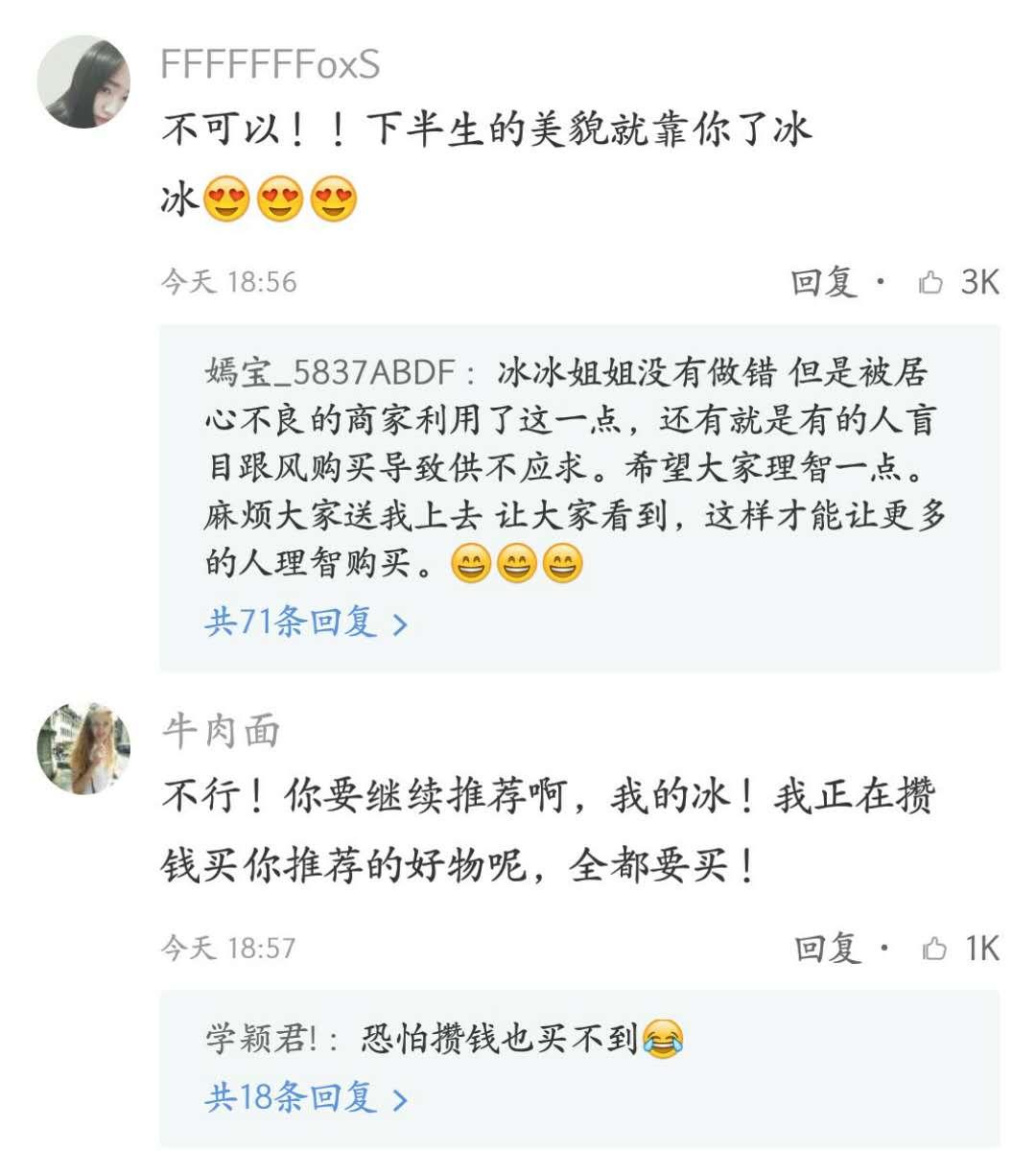Click the timestamp 今天 18:56
This screenshot has height=1174, width=1036.
point(230,281)
